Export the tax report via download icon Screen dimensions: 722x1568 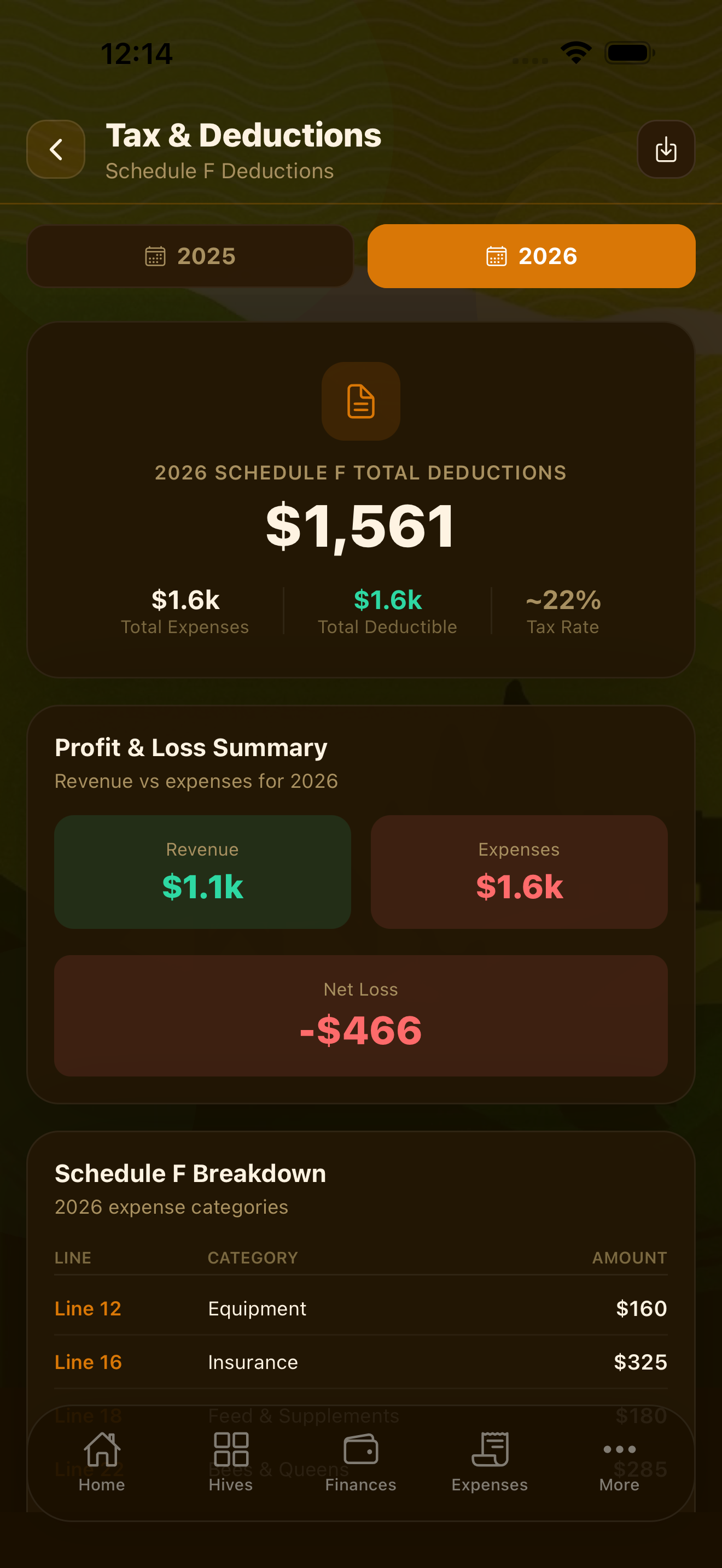665,149
